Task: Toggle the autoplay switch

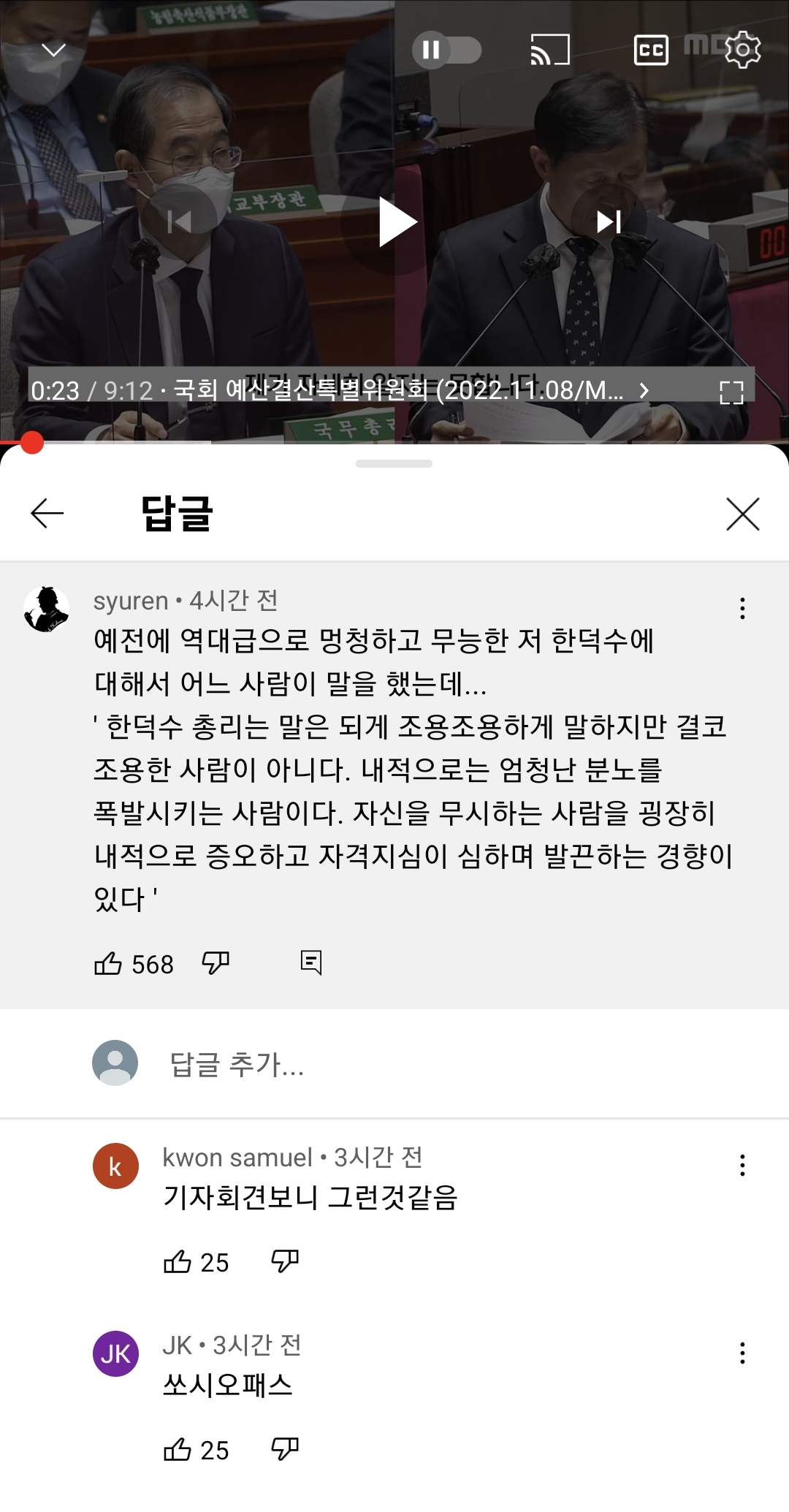Action: click(446, 50)
